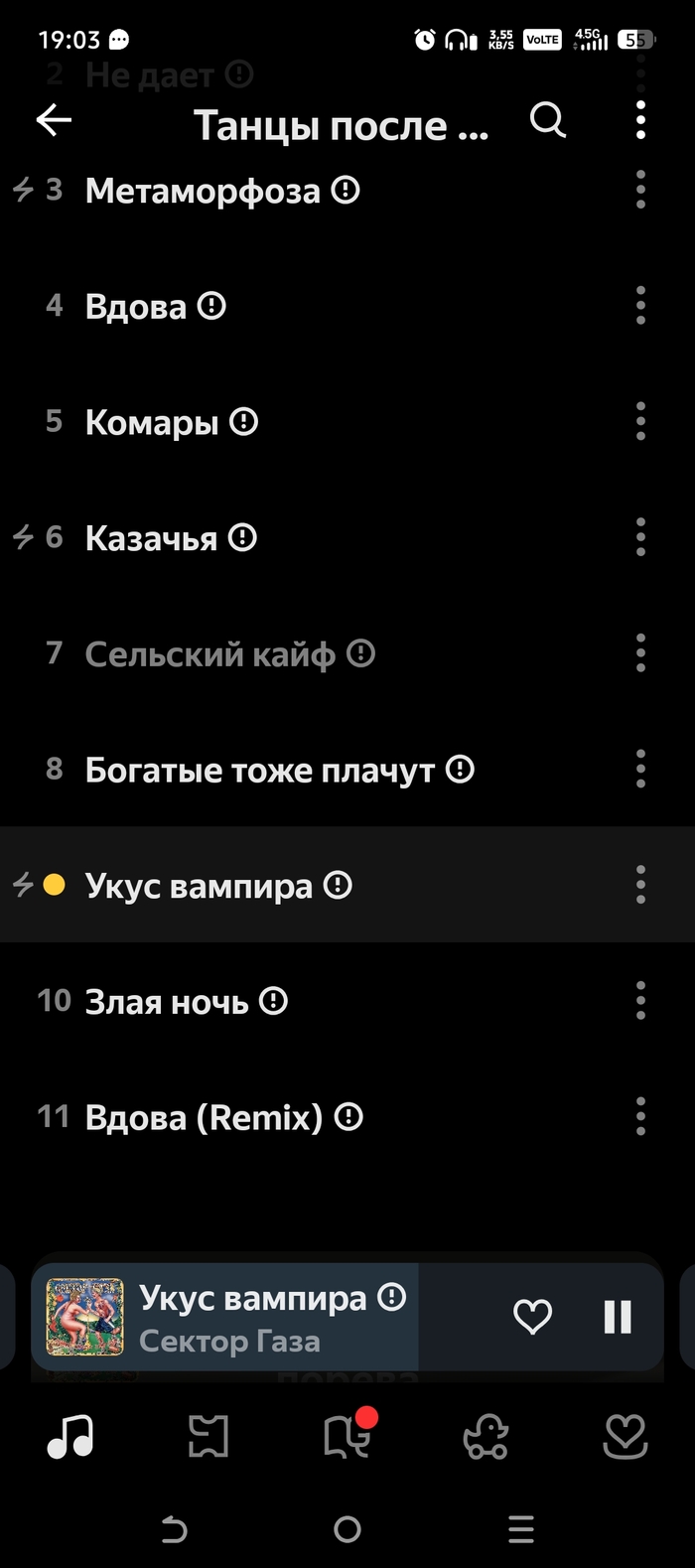Image resolution: width=695 pixels, height=1568 pixels.
Task: Open options for Вдова (Remix)
Action: [x=640, y=1117]
